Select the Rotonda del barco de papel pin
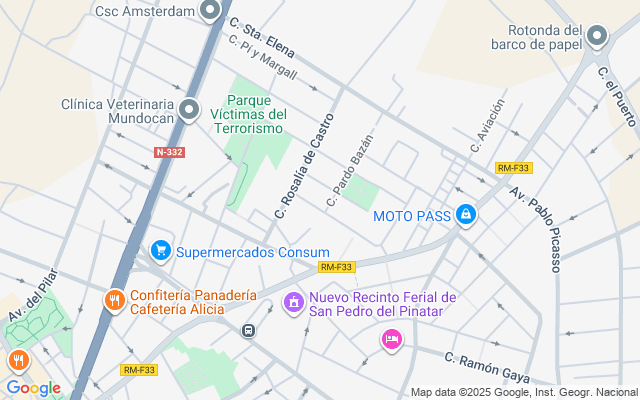 click(x=597, y=37)
